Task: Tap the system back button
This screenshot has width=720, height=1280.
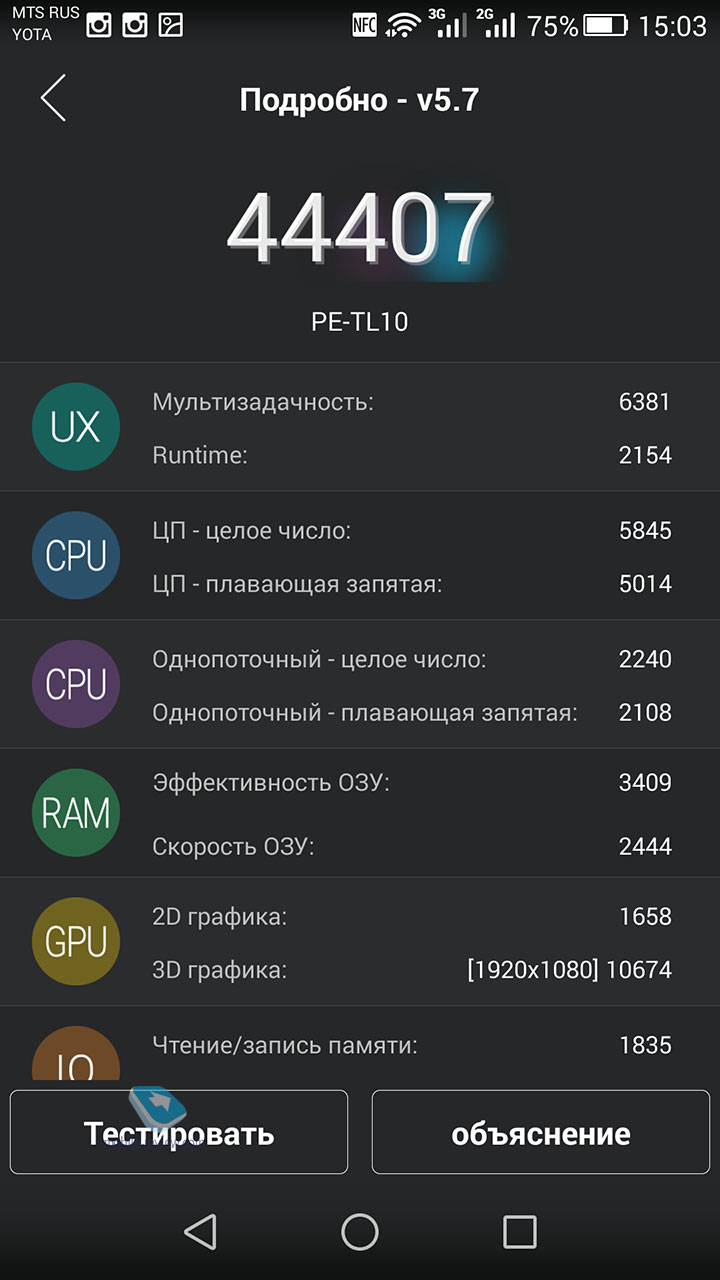Action: pyautogui.click(x=200, y=1232)
